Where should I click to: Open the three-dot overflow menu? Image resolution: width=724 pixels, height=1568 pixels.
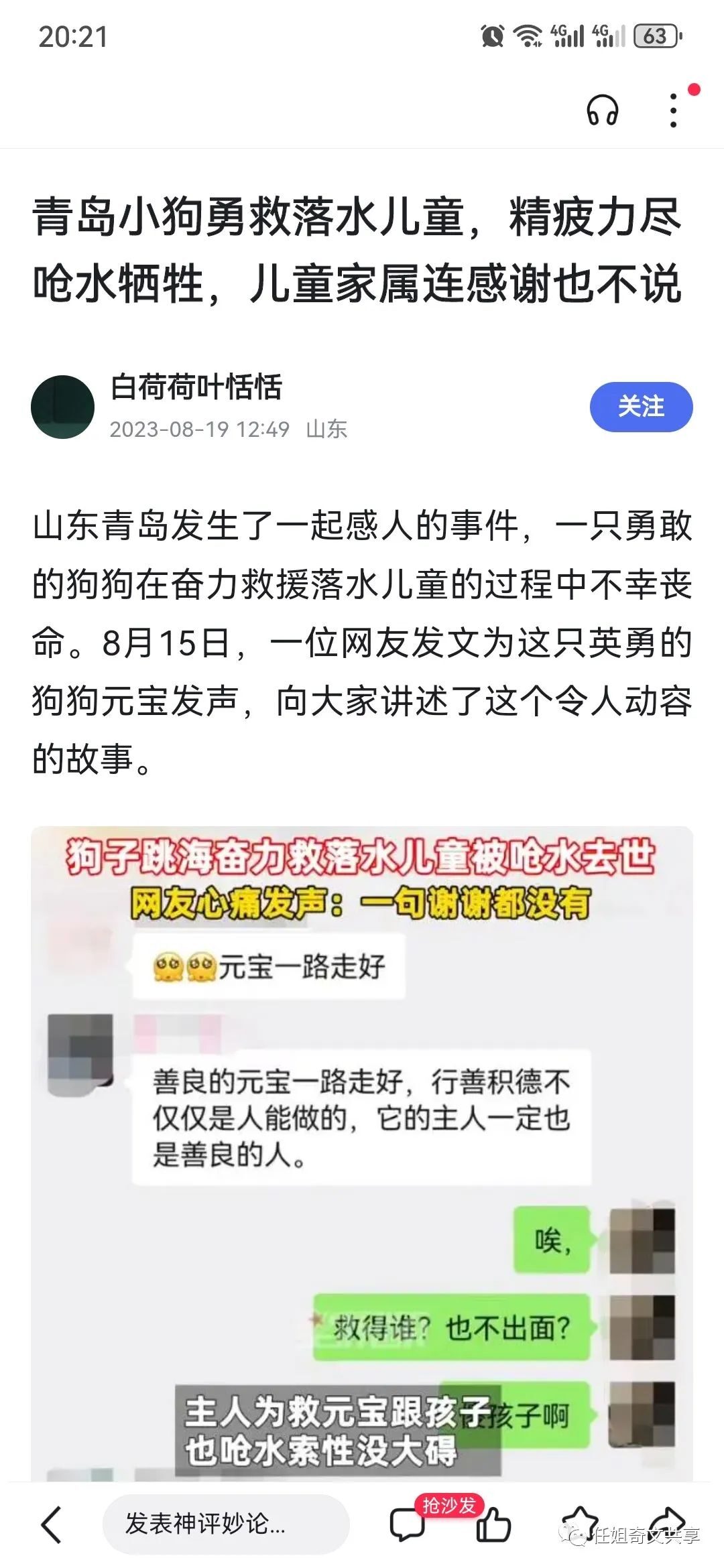coord(674,111)
